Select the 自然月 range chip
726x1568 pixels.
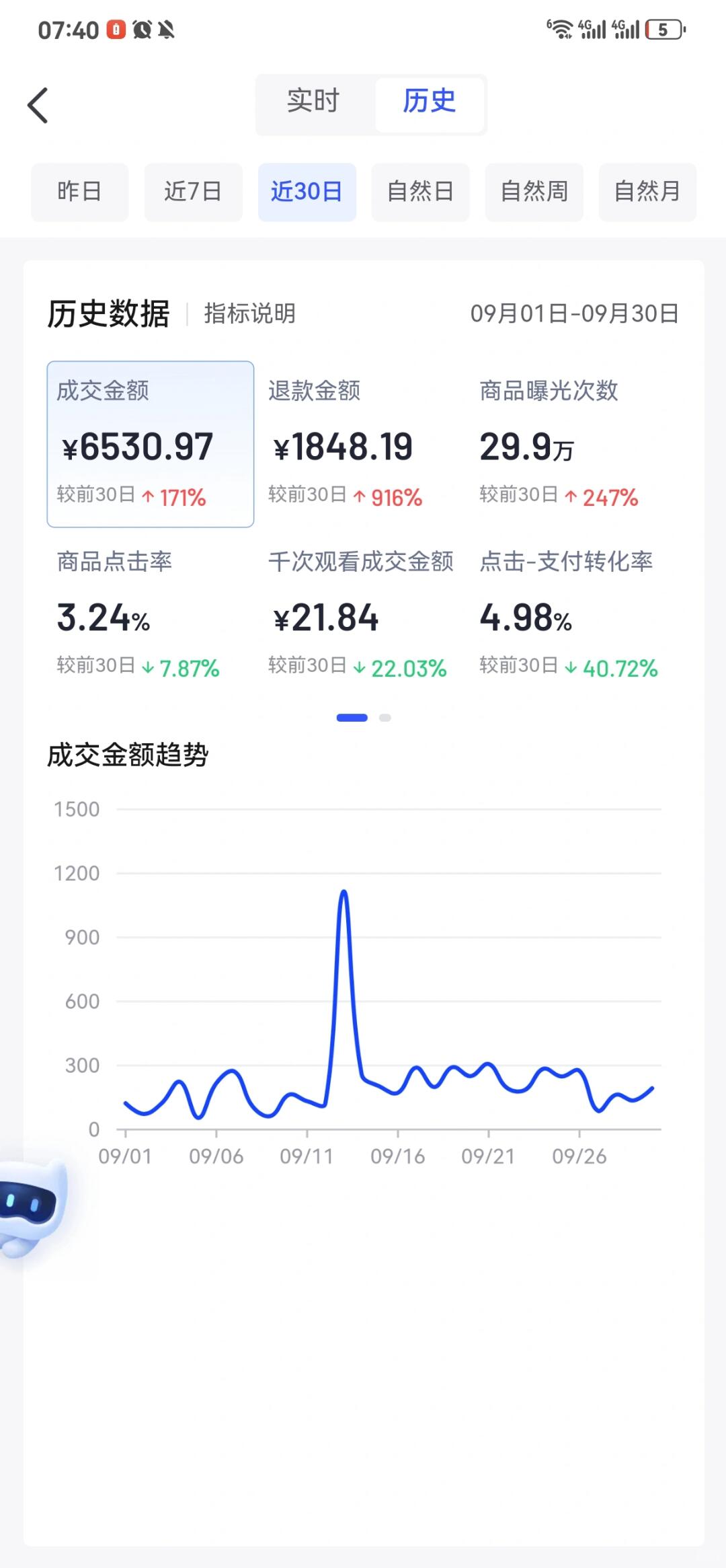pyautogui.click(x=647, y=192)
